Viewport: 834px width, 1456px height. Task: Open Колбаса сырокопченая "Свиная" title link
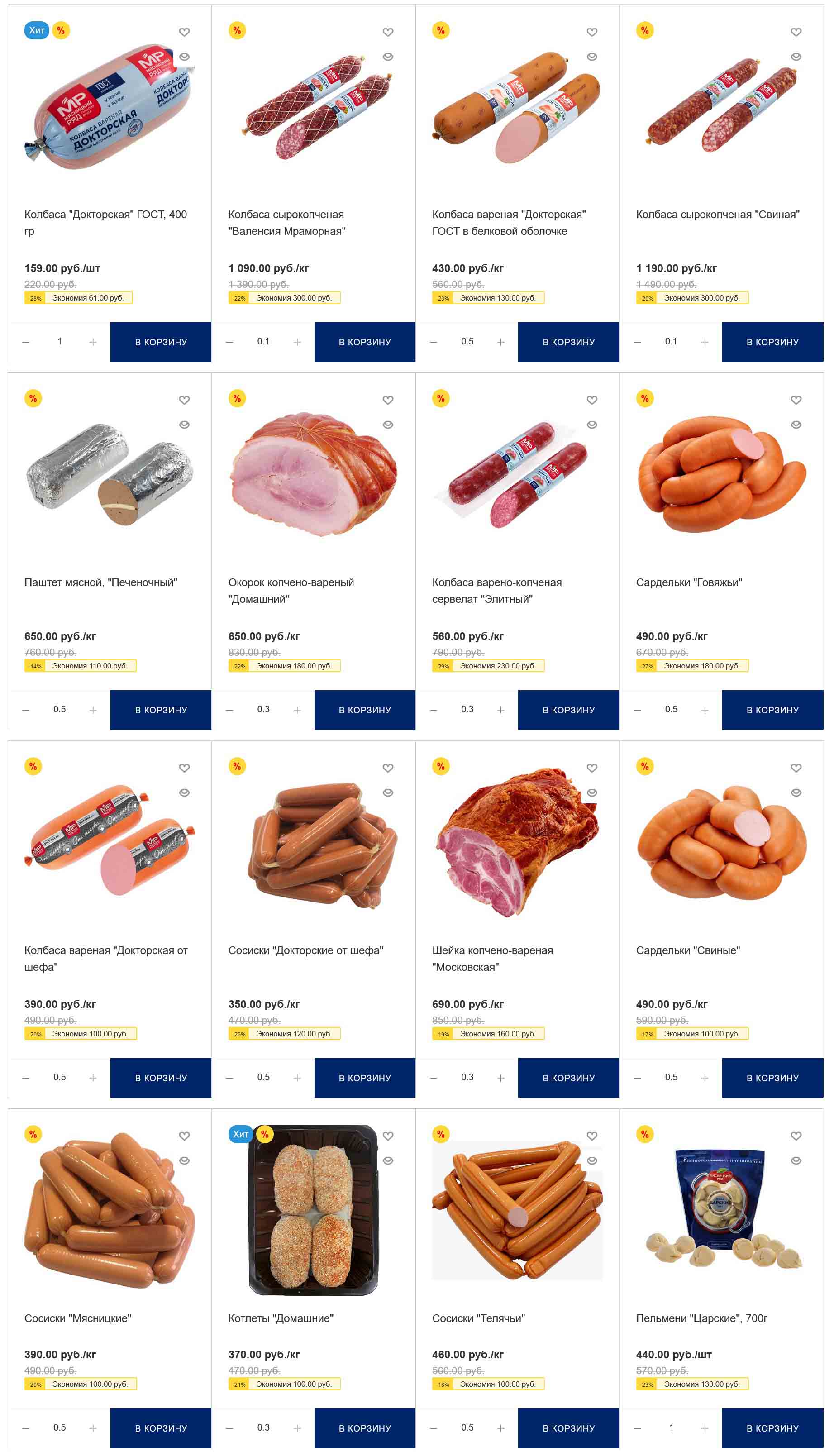pos(717,215)
